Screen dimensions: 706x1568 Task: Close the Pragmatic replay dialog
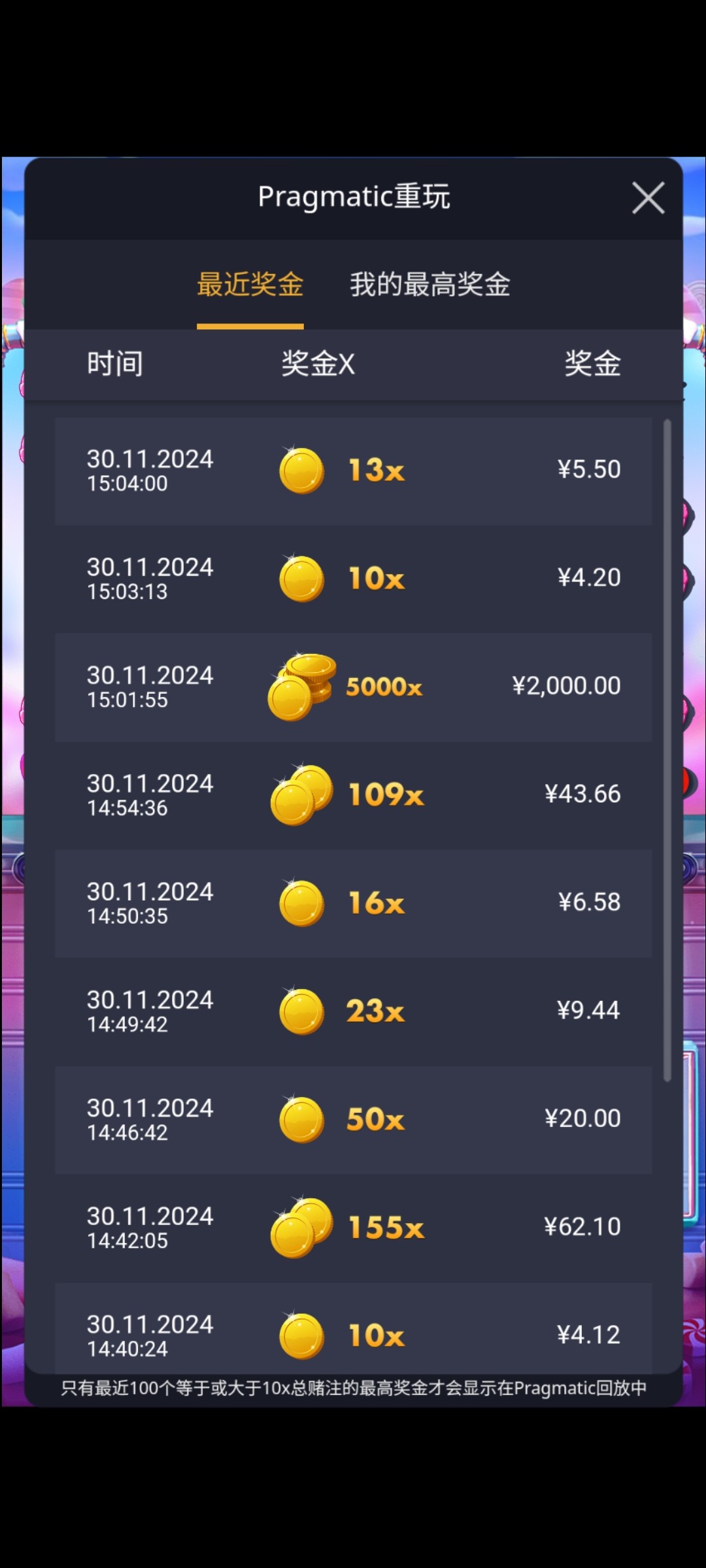(648, 197)
